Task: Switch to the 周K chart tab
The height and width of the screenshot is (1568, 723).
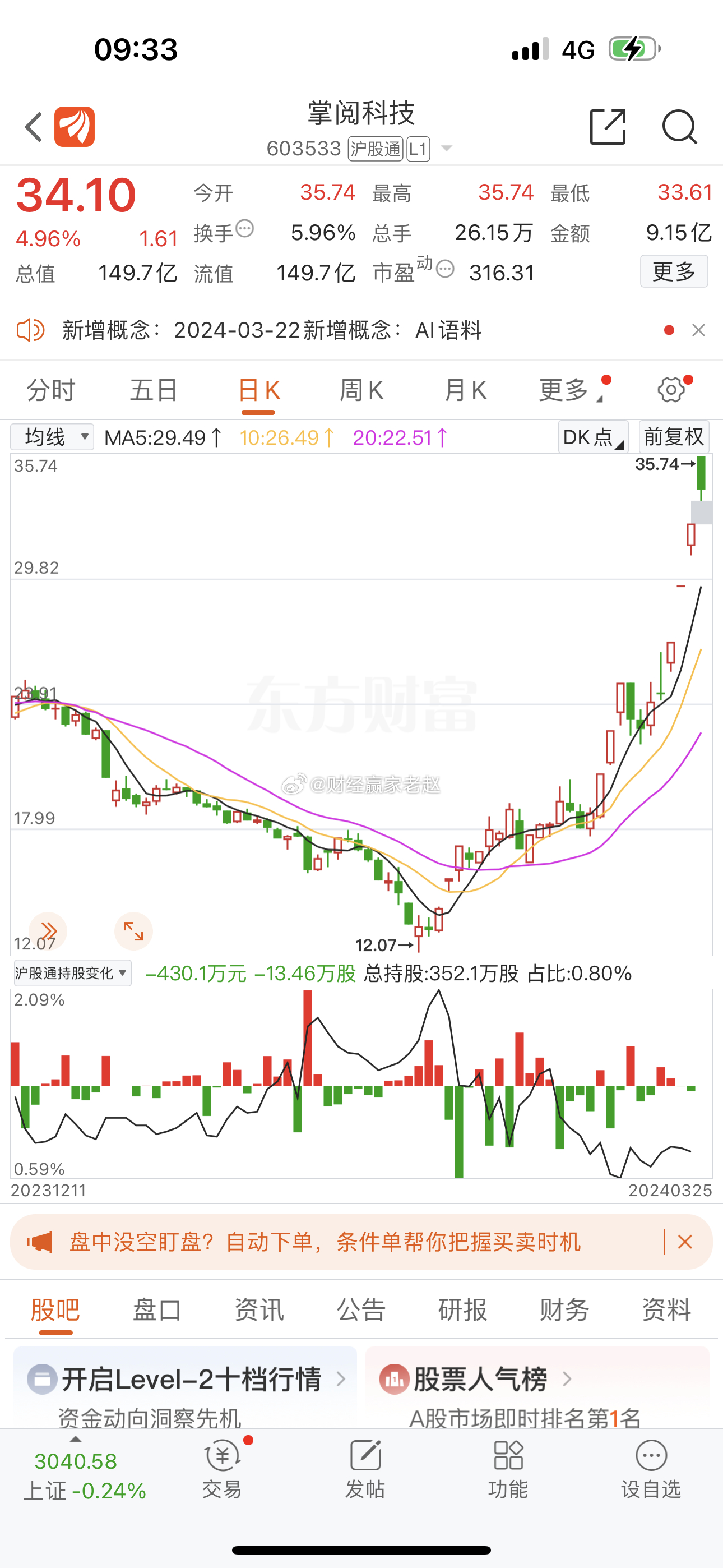Action: pyautogui.click(x=361, y=390)
